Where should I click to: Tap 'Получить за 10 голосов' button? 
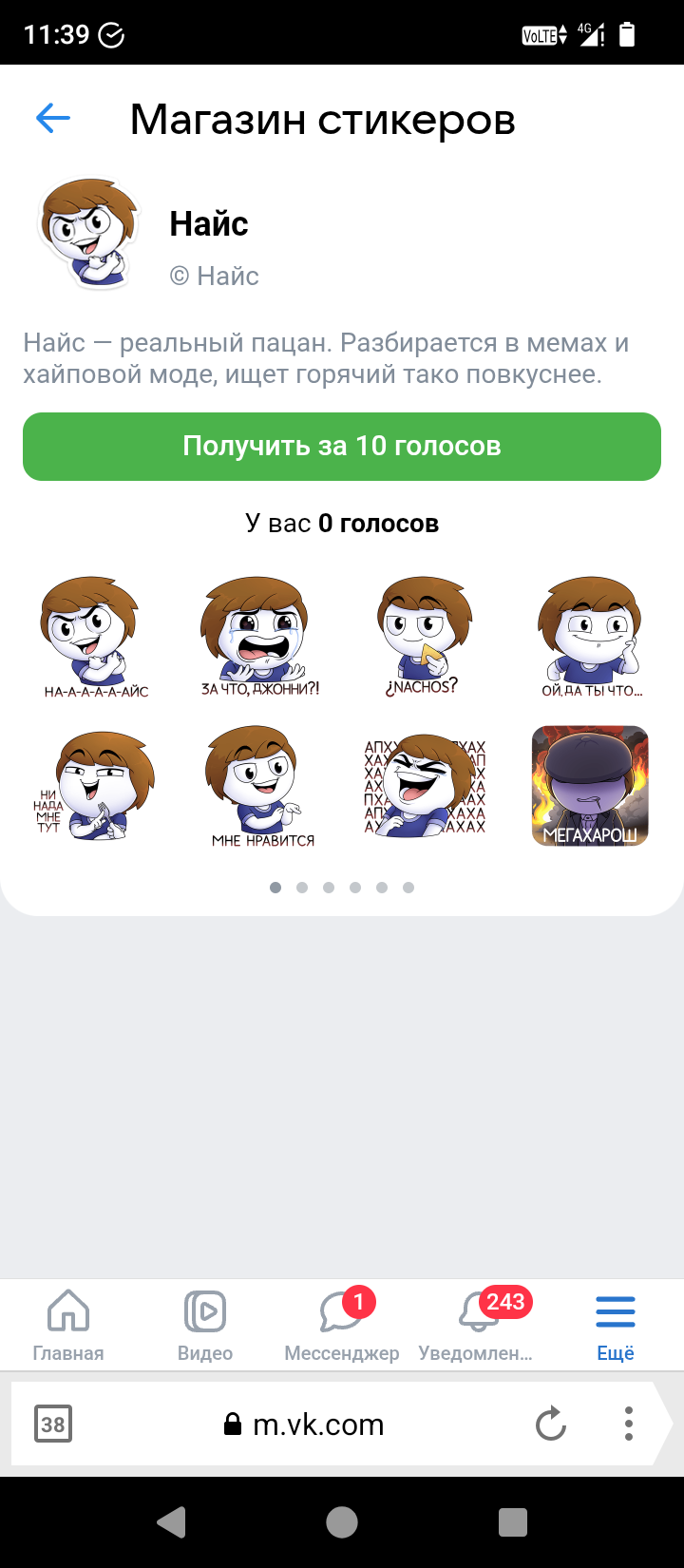pos(342,447)
